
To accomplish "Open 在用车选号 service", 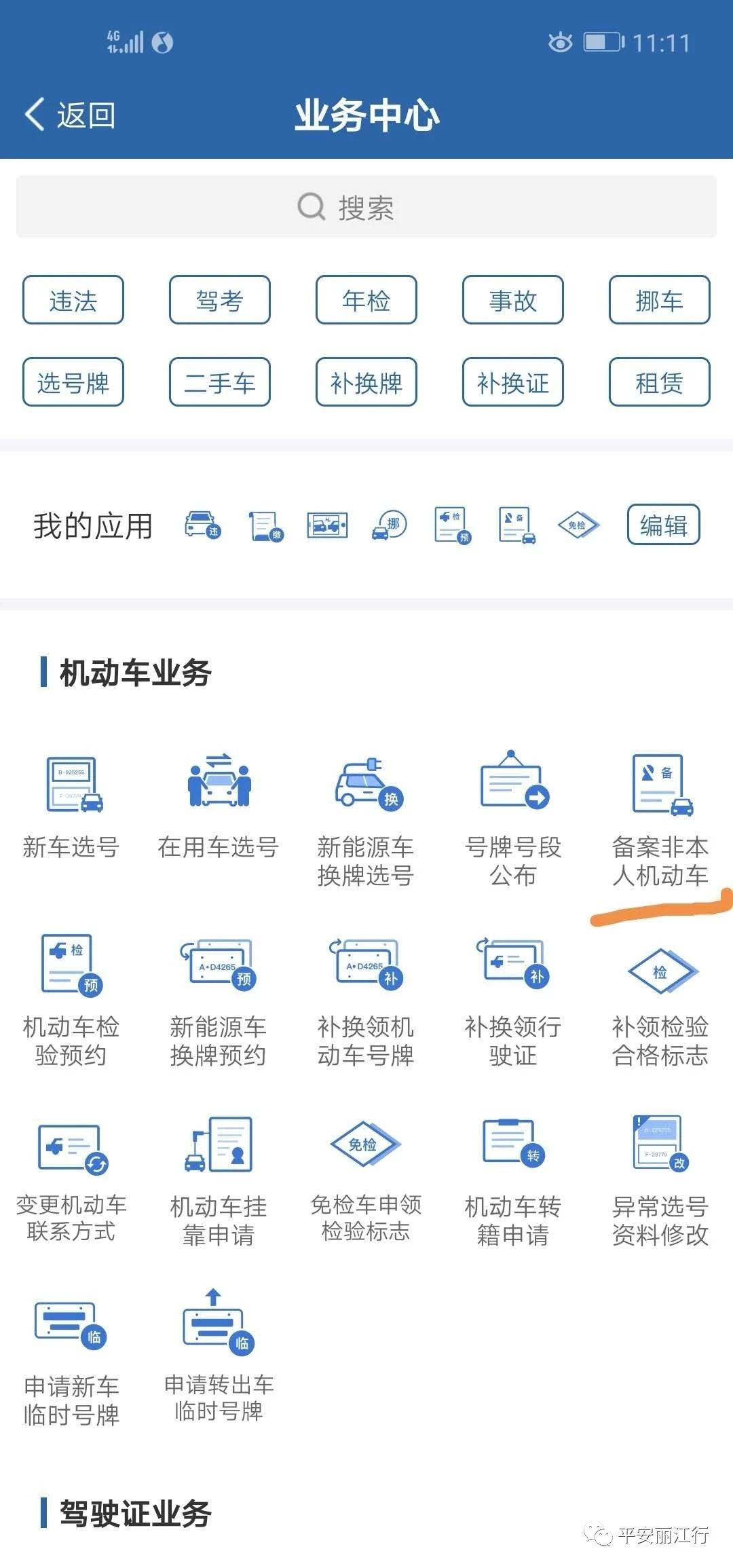I will pyautogui.click(x=219, y=808).
